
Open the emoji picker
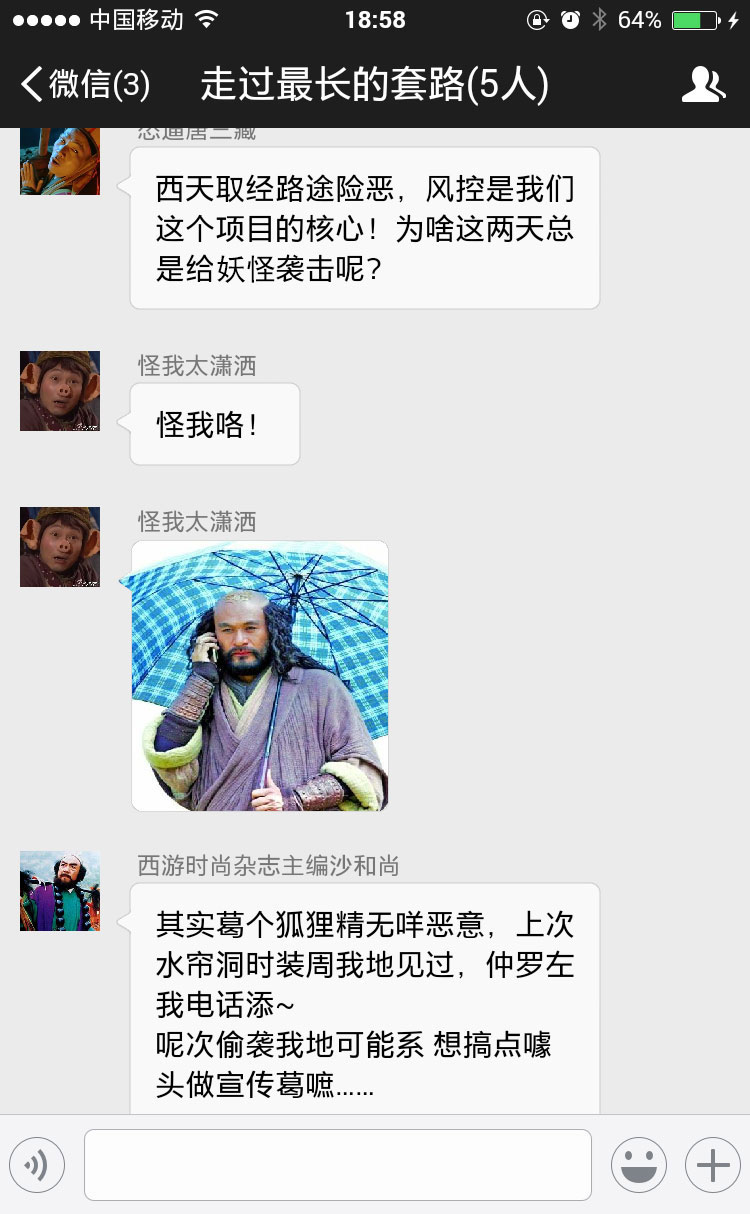tap(639, 1165)
